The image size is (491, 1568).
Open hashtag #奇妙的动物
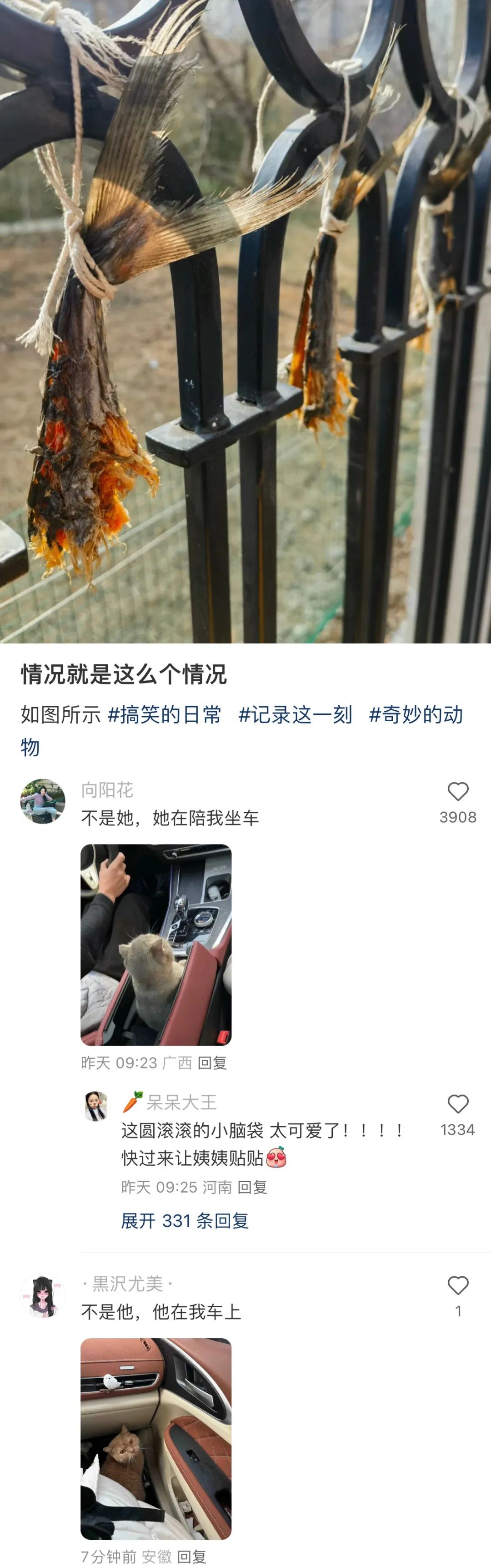pyautogui.click(x=416, y=714)
